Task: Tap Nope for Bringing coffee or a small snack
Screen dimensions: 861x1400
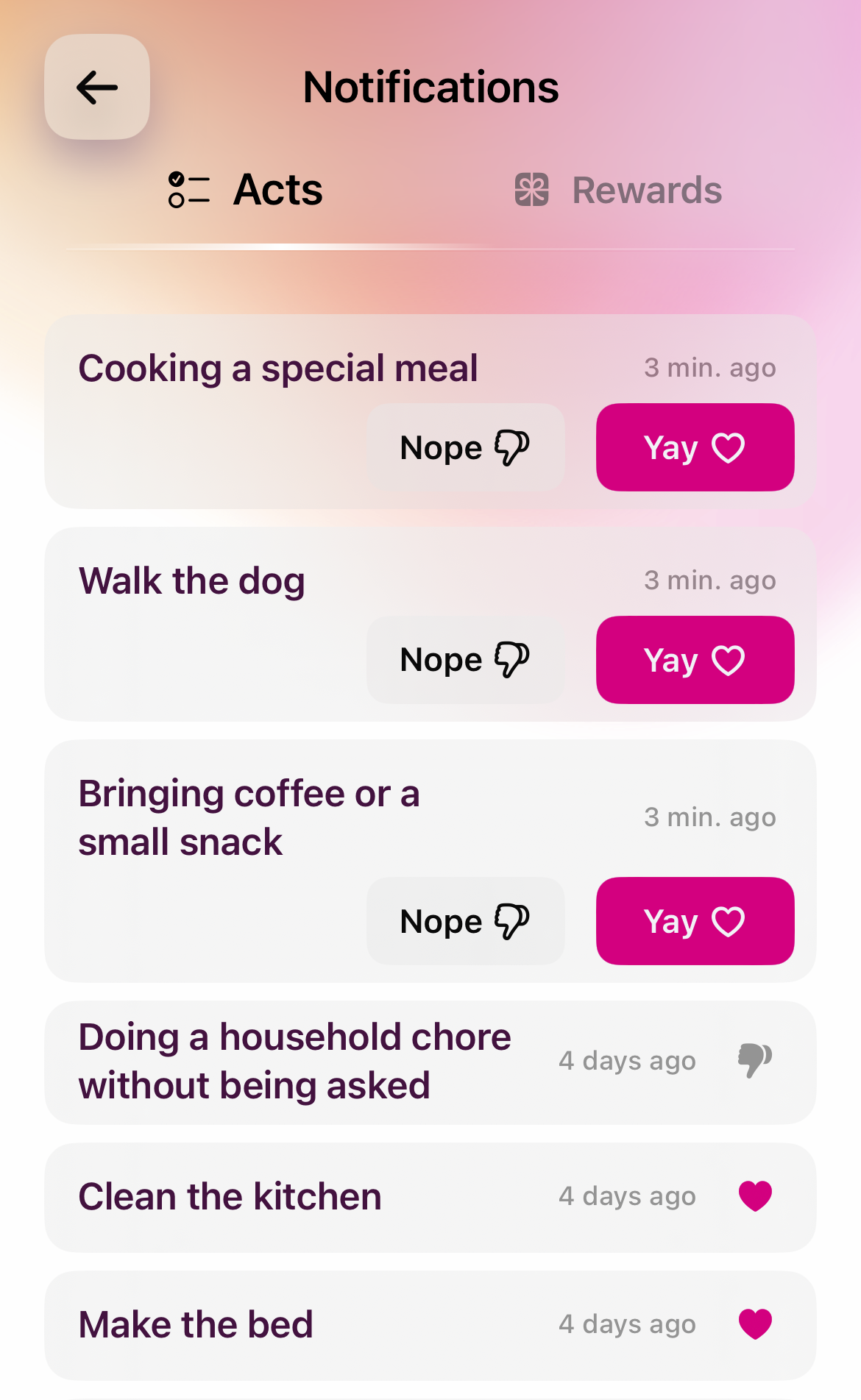Action: coord(466,921)
